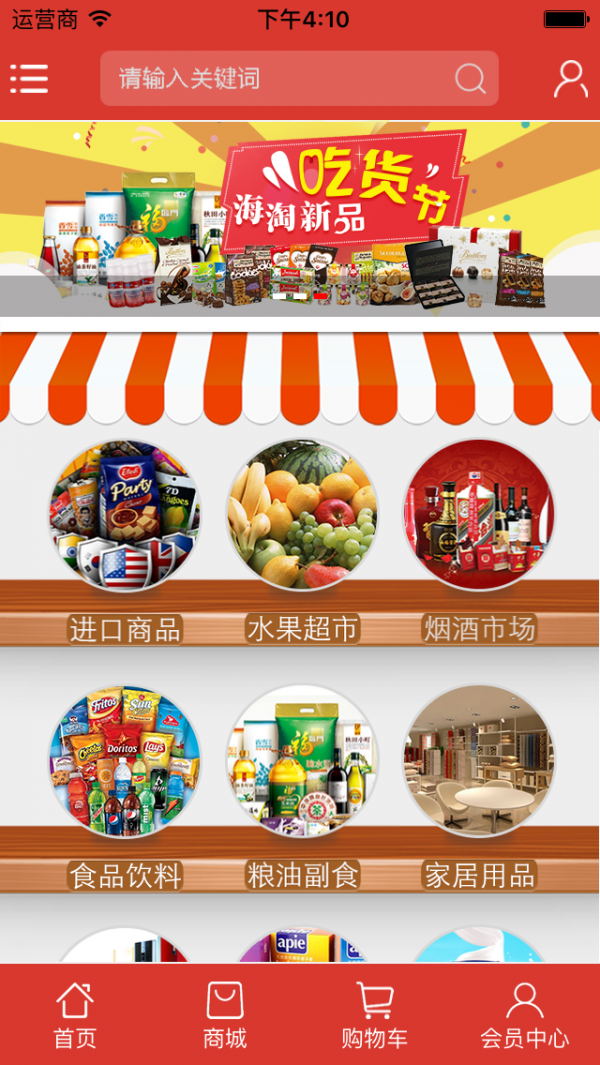Go to the 家居用品 category
Image resolution: width=600 pixels, height=1065 pixels.
click(x=479, y=762)
